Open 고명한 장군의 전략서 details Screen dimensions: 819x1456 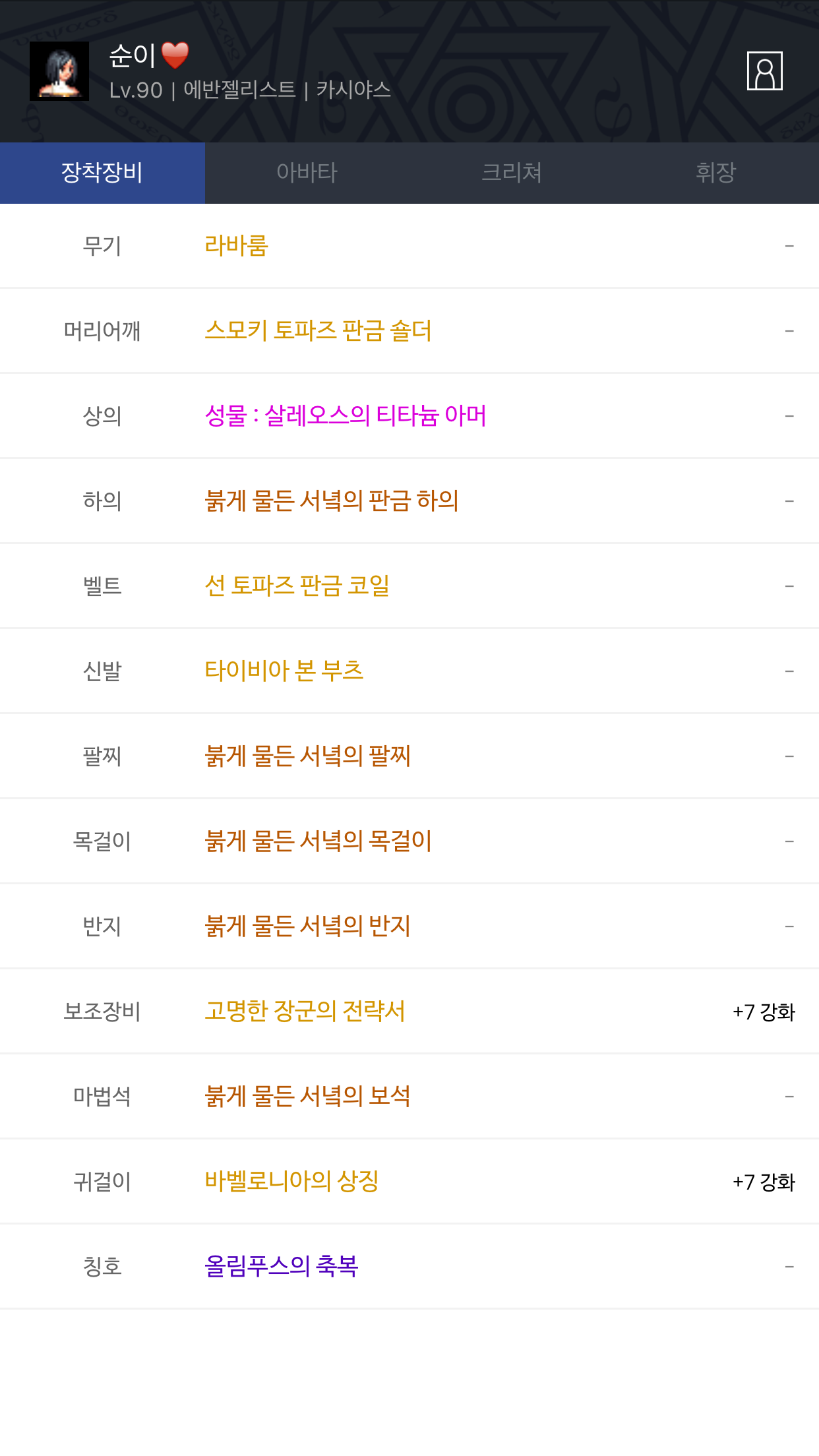305,1011
